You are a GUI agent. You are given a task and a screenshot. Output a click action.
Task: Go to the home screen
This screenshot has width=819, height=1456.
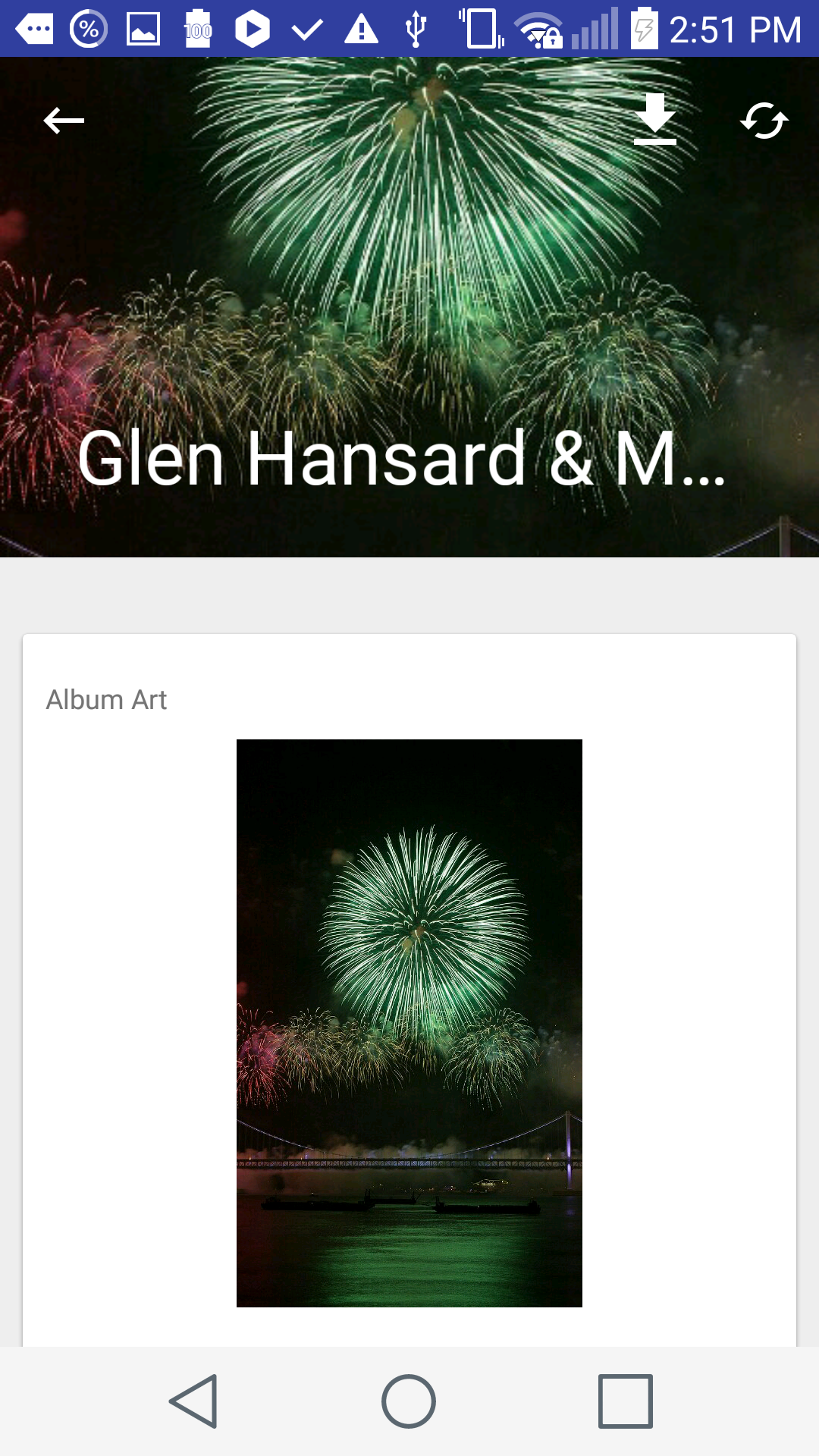tap(409, 1401)
